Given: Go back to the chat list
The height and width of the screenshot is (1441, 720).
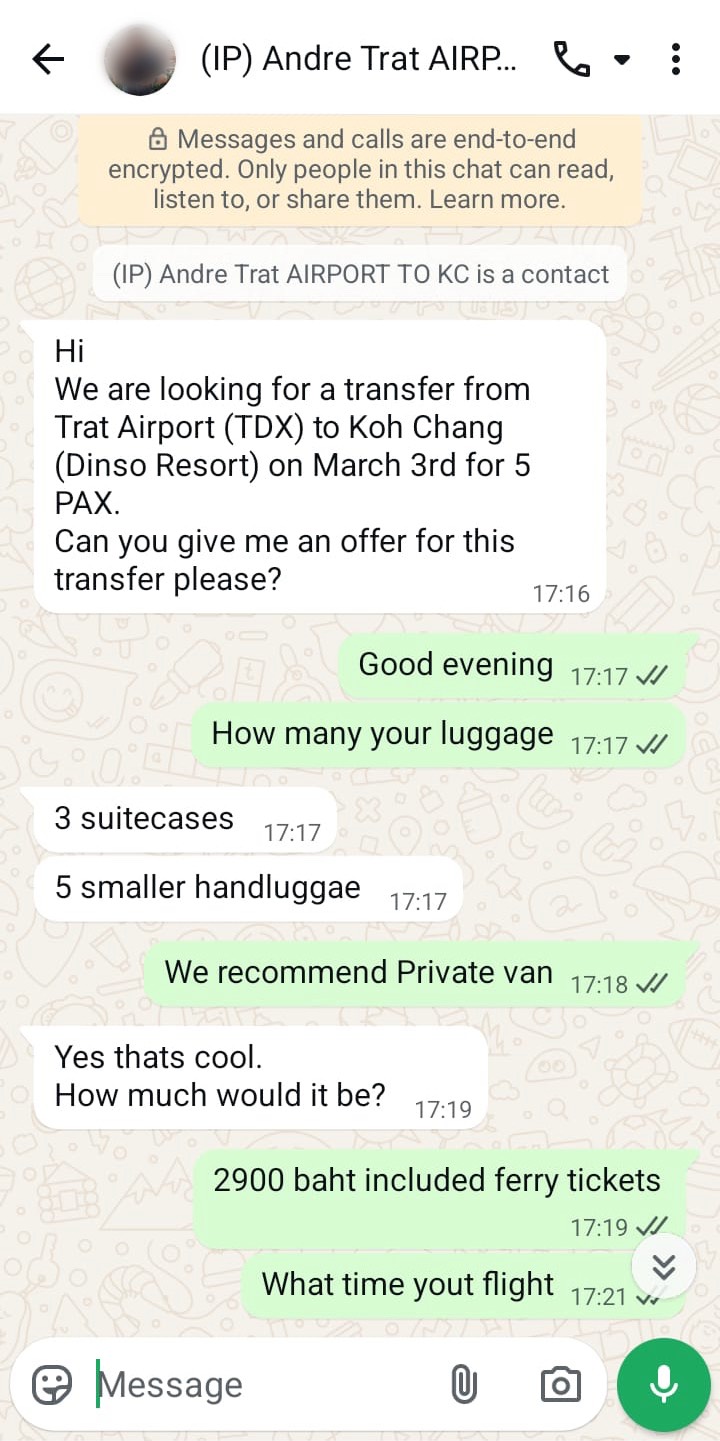Looking at the screenshot, I should click(48, 60).
